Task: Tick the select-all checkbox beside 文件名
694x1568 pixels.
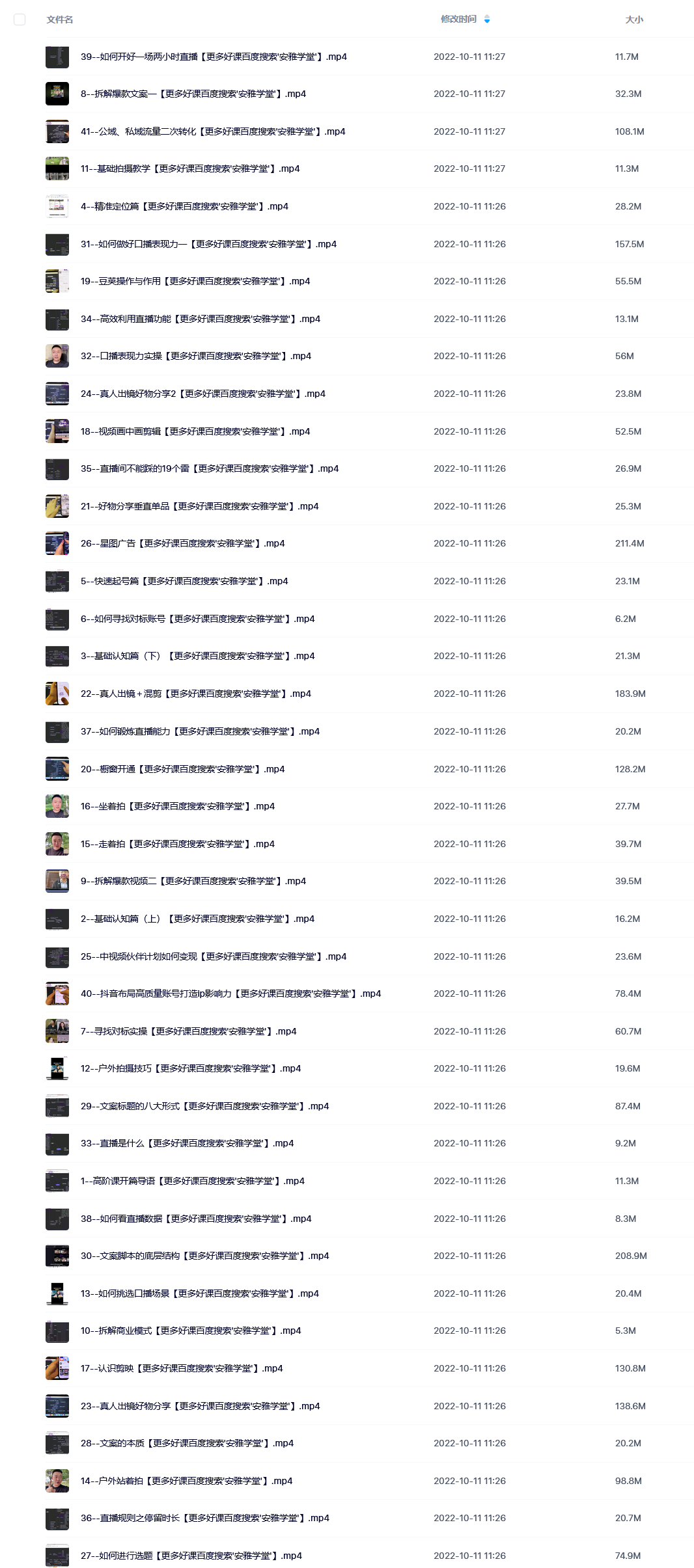Action: pos(20,20)
